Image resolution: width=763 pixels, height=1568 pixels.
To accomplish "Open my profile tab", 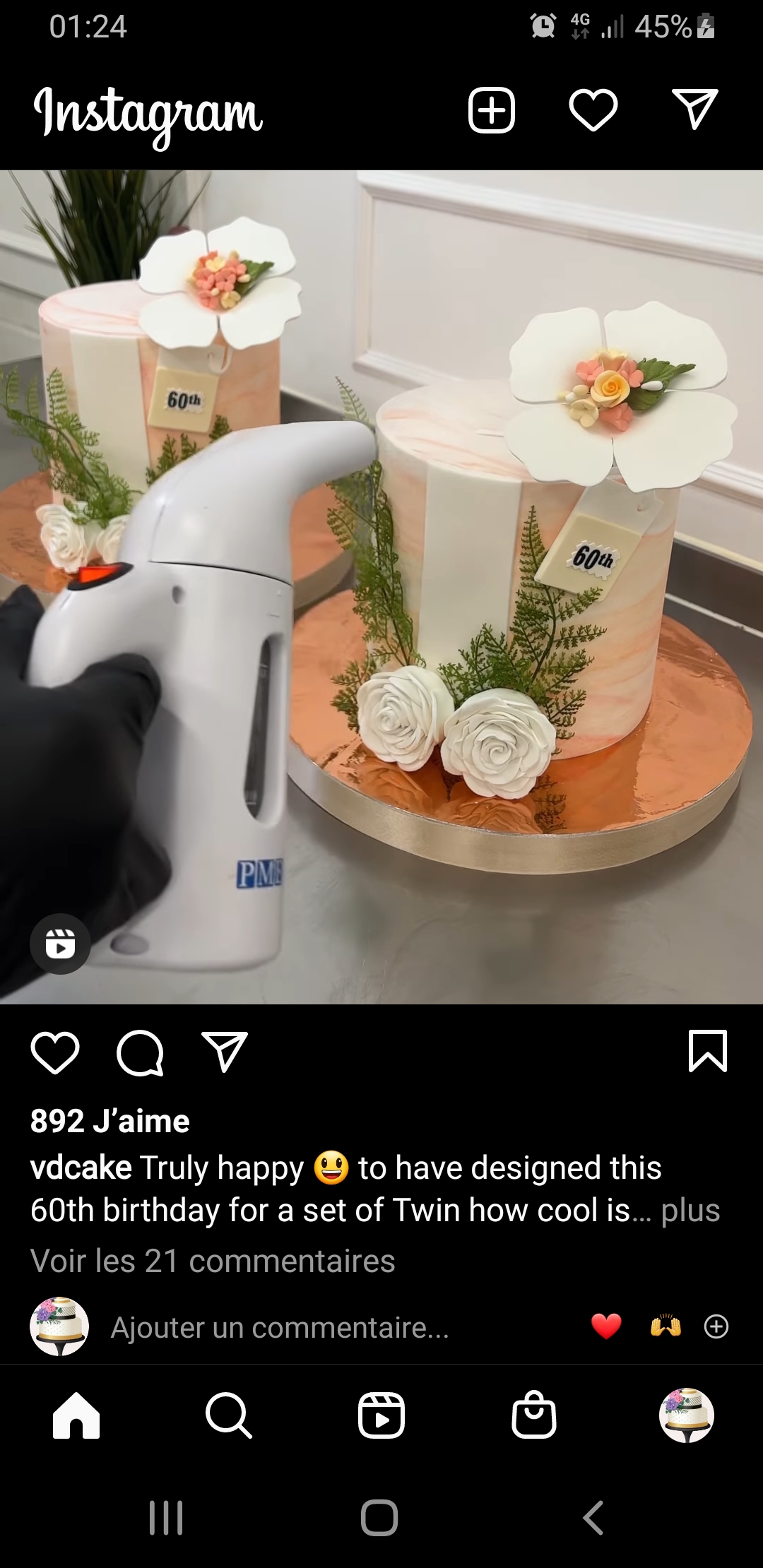I will [x=687, y=1415].
